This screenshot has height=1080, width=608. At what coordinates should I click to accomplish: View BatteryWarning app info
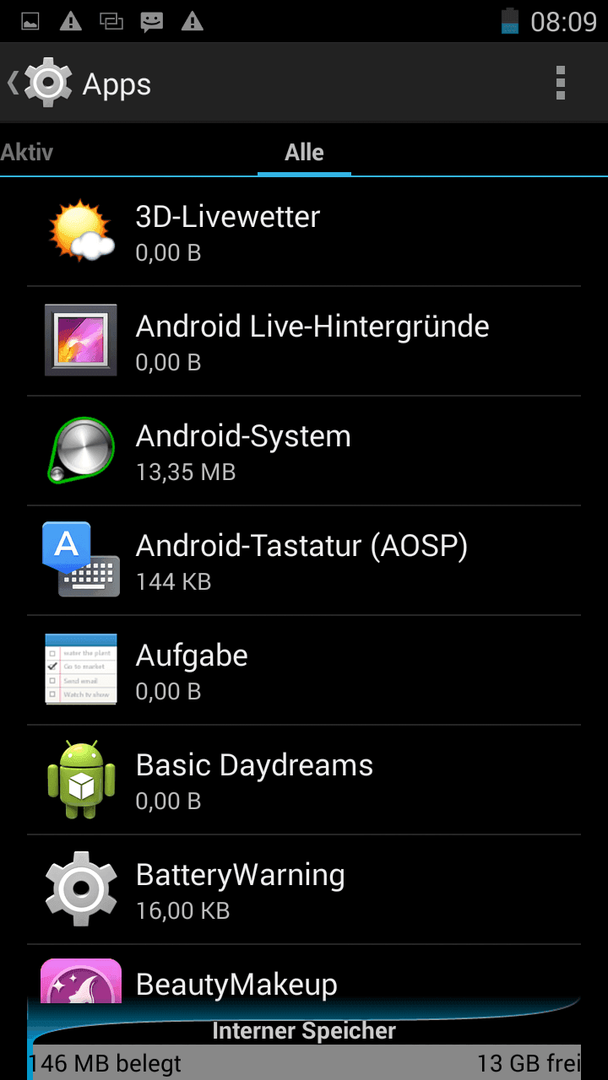pyautogui.click(x=304, y=889)
